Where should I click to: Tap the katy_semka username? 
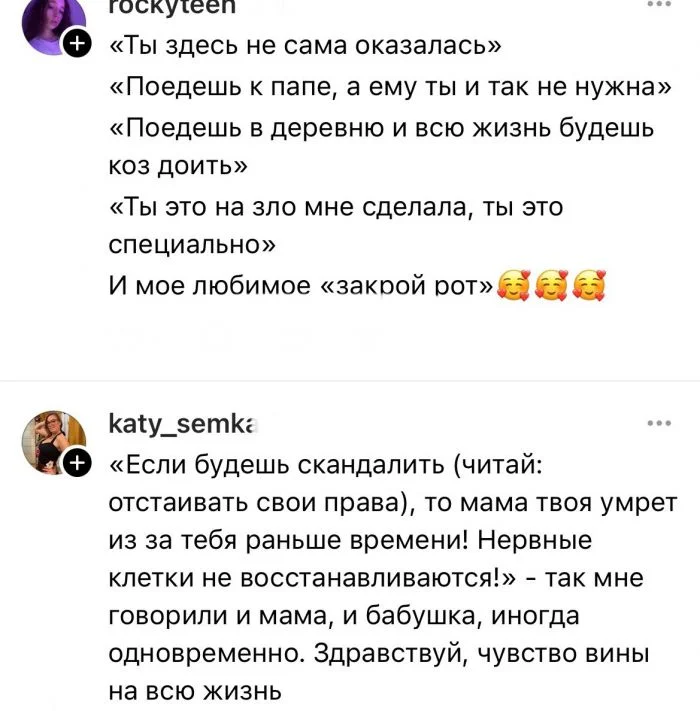coord(181,426)
